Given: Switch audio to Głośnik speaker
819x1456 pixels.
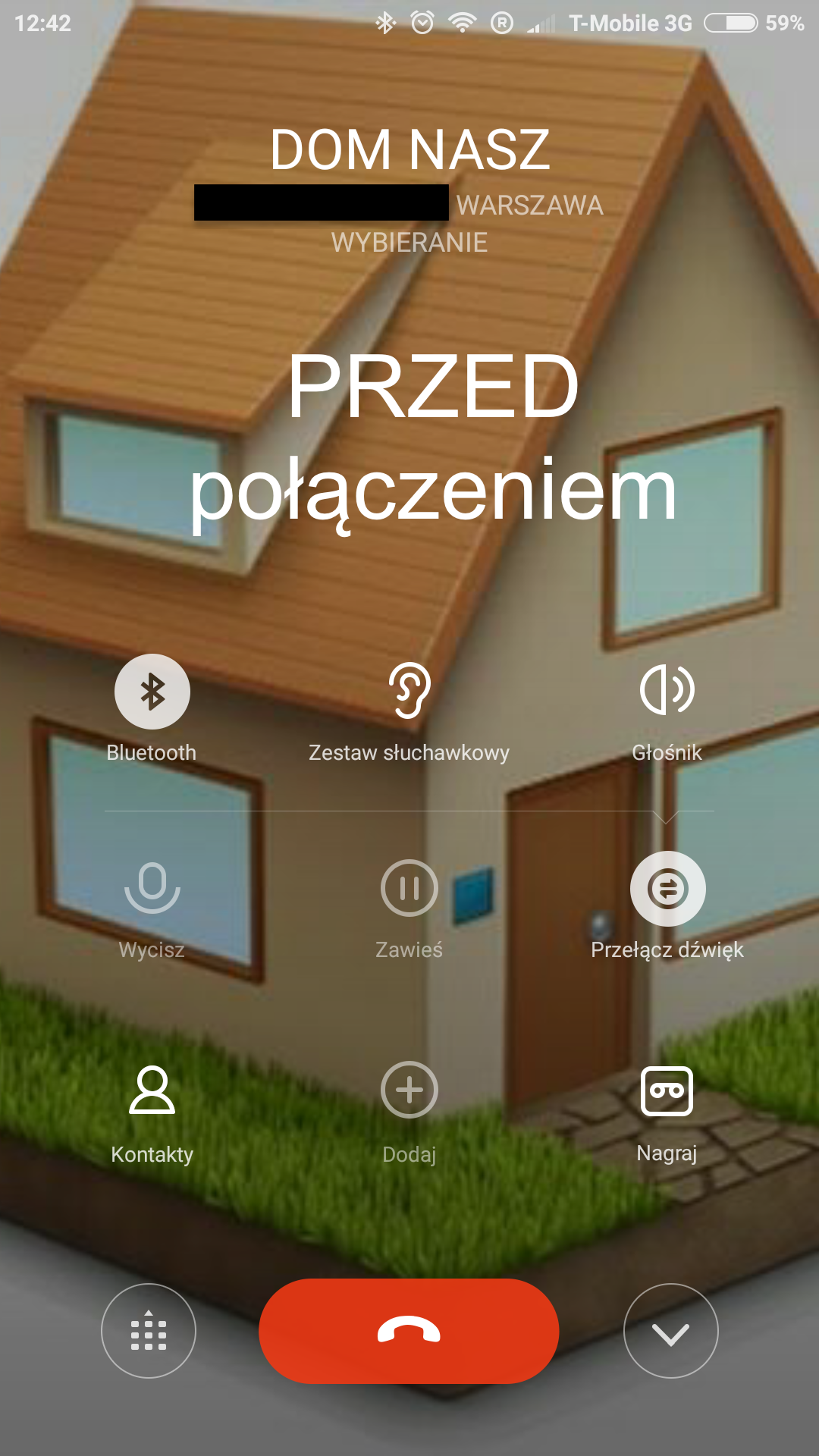Looking at the screenshot, I should pyautogui.click(x=667, y=690).
